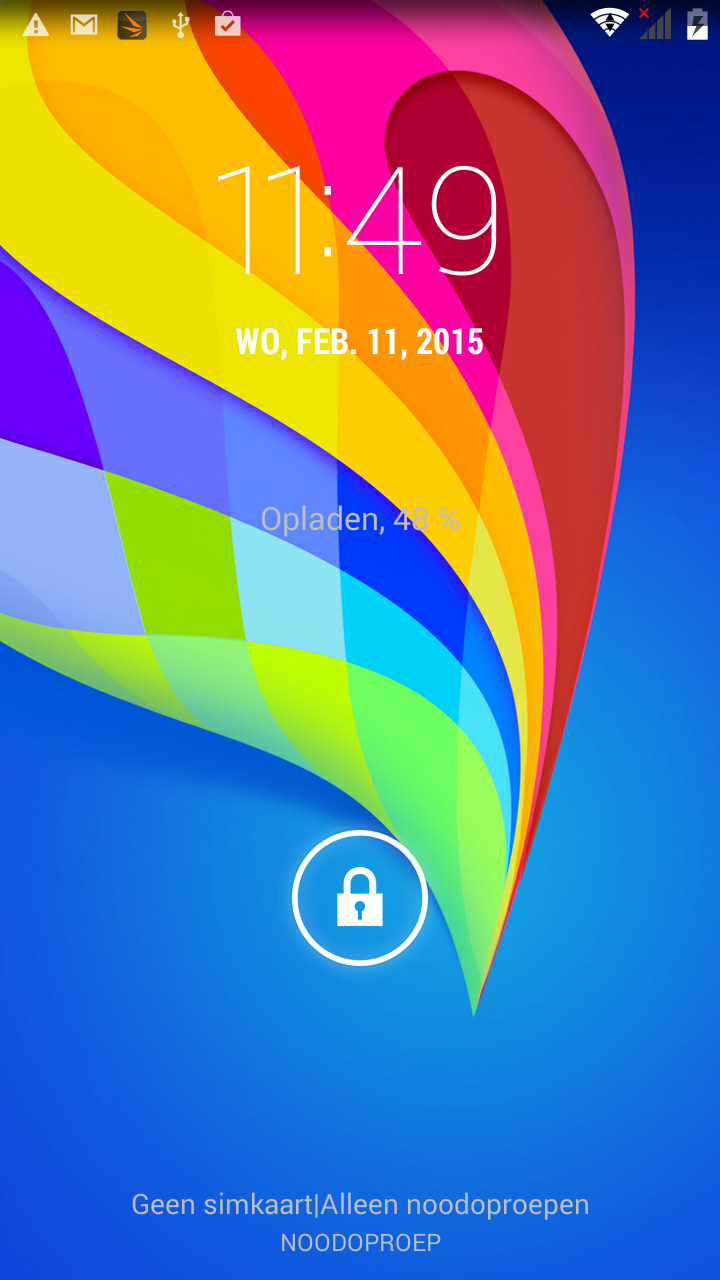Open the NOODOPROEP emergency call button
Viewport: 720px width, 1280px height.
click(360, 1243)
